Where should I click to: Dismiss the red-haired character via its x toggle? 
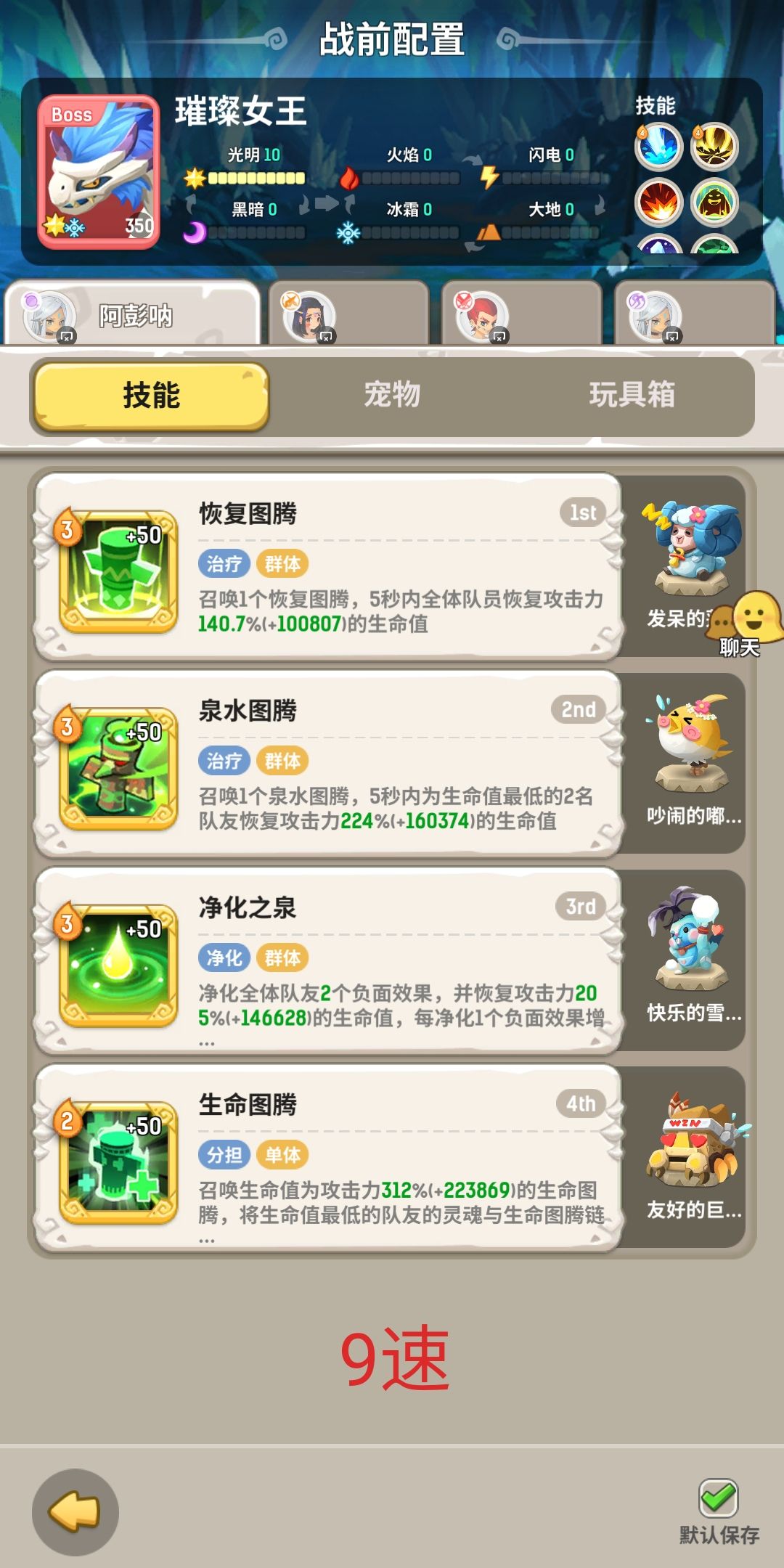[x=501, y=334]
